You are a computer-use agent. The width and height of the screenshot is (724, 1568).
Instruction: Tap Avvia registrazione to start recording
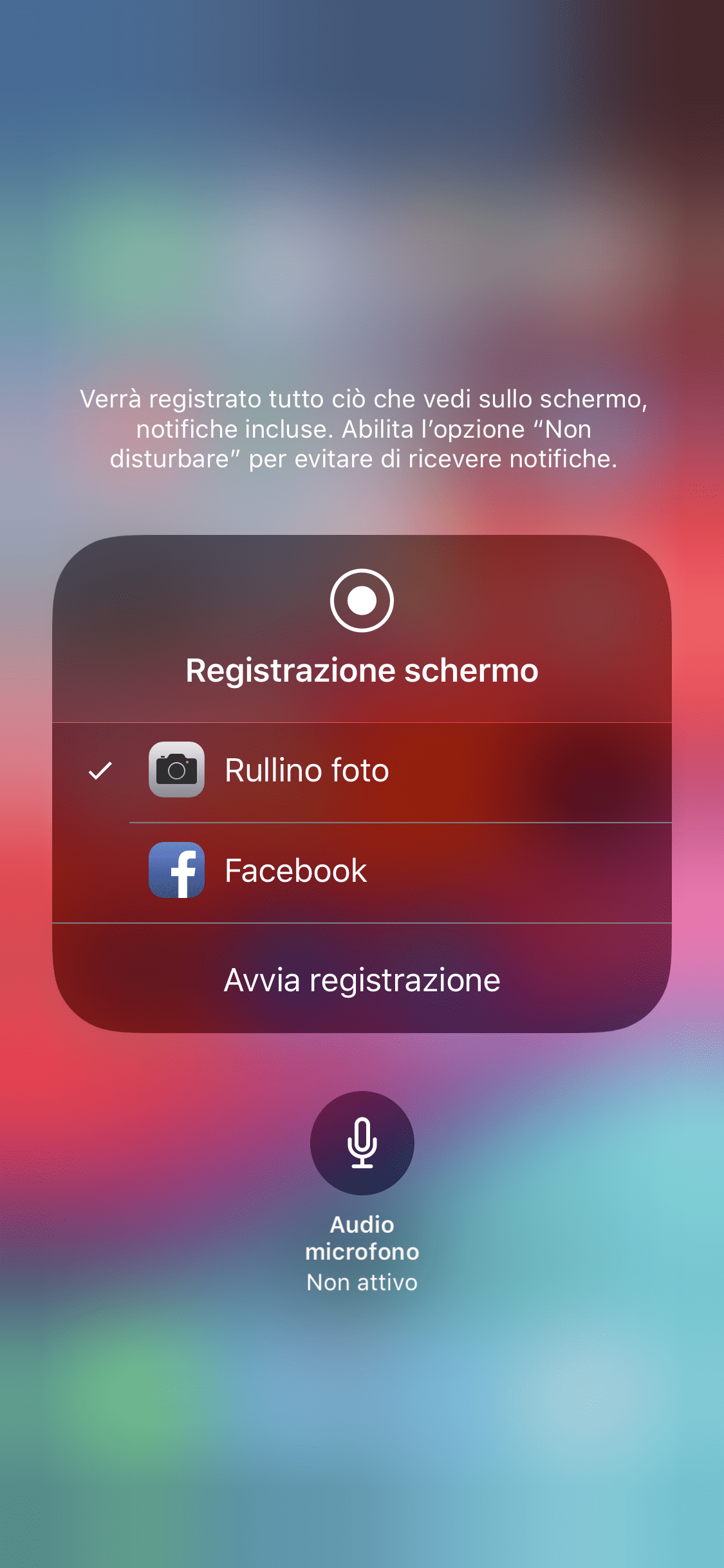pyautogui.click(x=362, y=980)
